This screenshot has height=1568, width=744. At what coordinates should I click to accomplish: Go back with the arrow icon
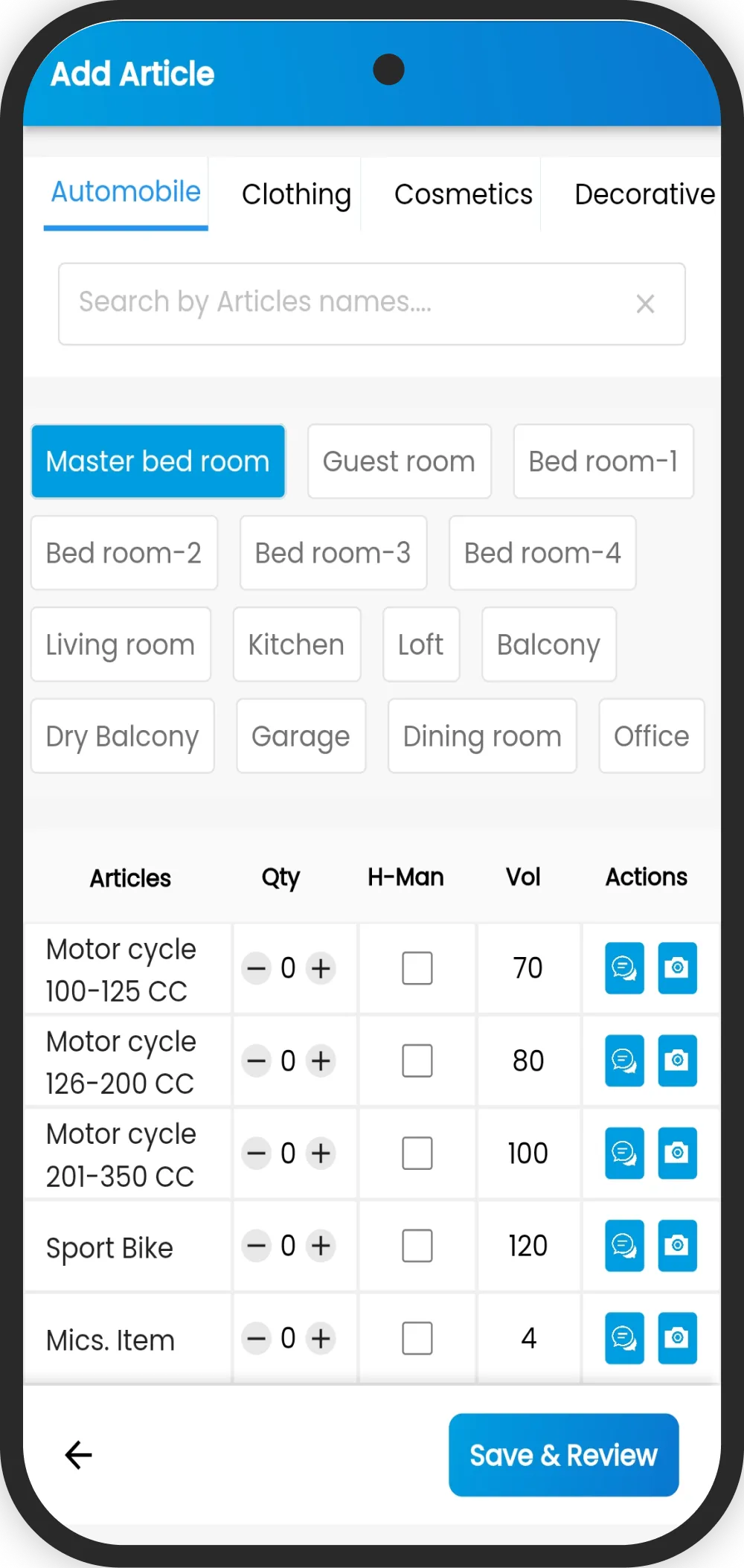[x=78, y=1455]
